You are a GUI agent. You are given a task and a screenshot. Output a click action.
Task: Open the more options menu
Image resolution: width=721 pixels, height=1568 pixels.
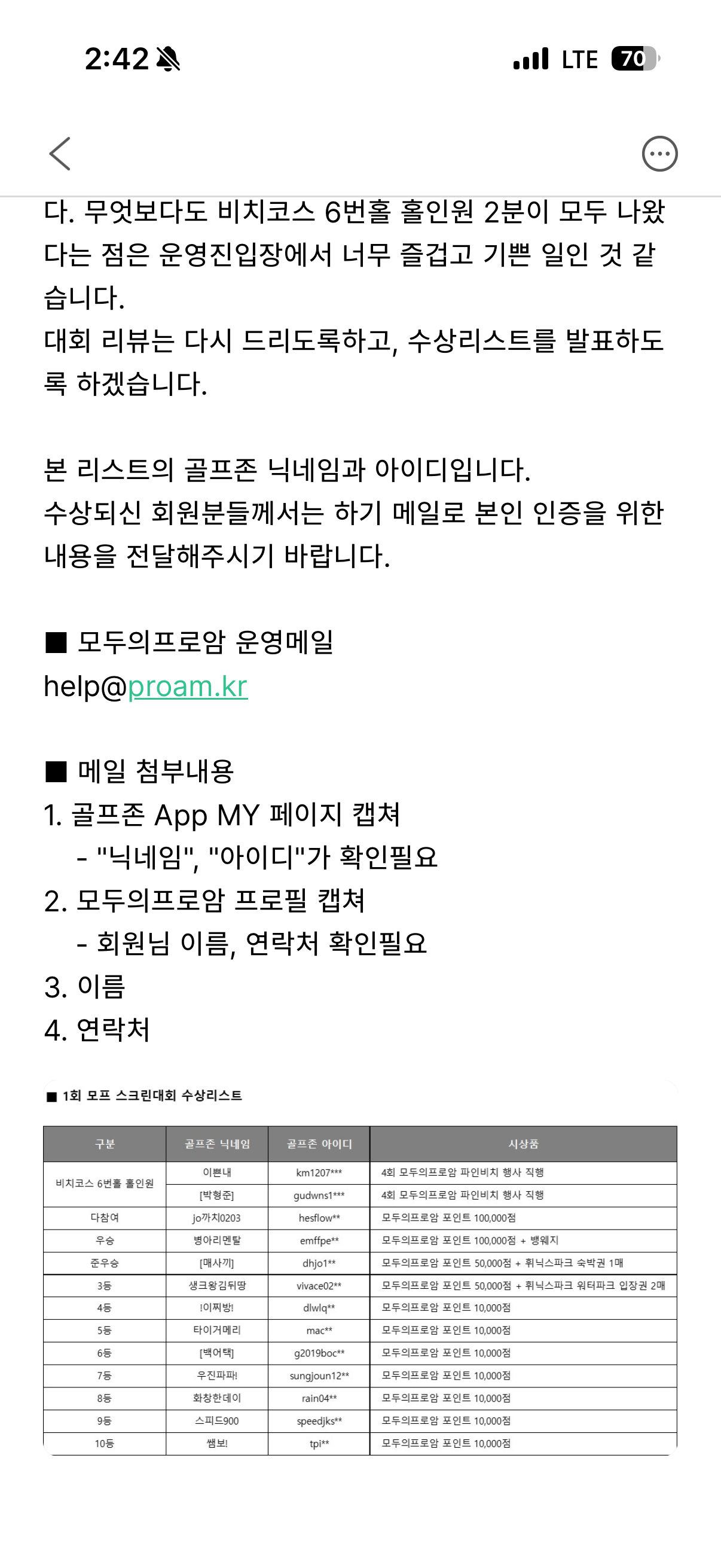point(659,153)
